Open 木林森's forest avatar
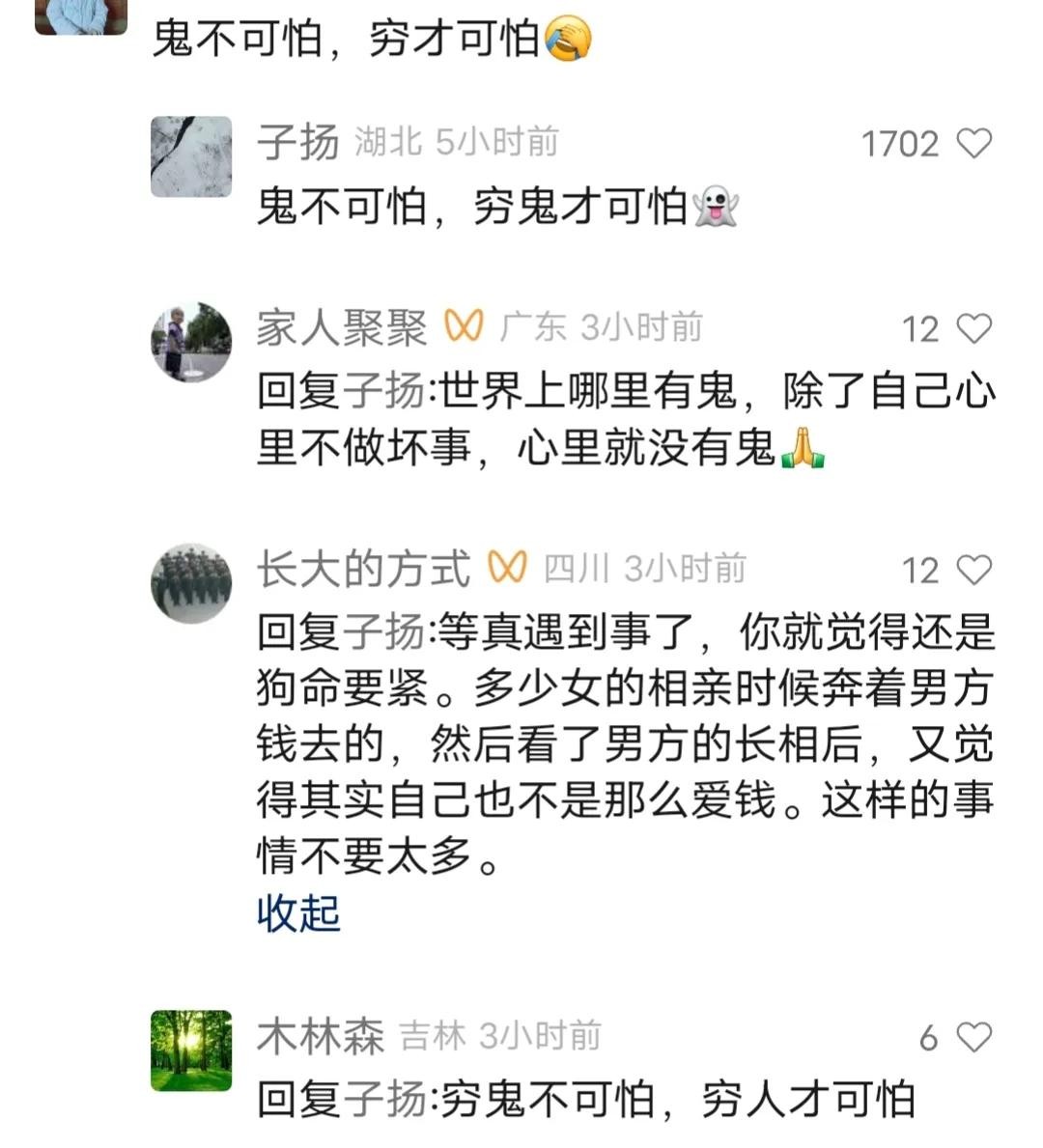The image size is (1043, 1148). (191, 1050)
